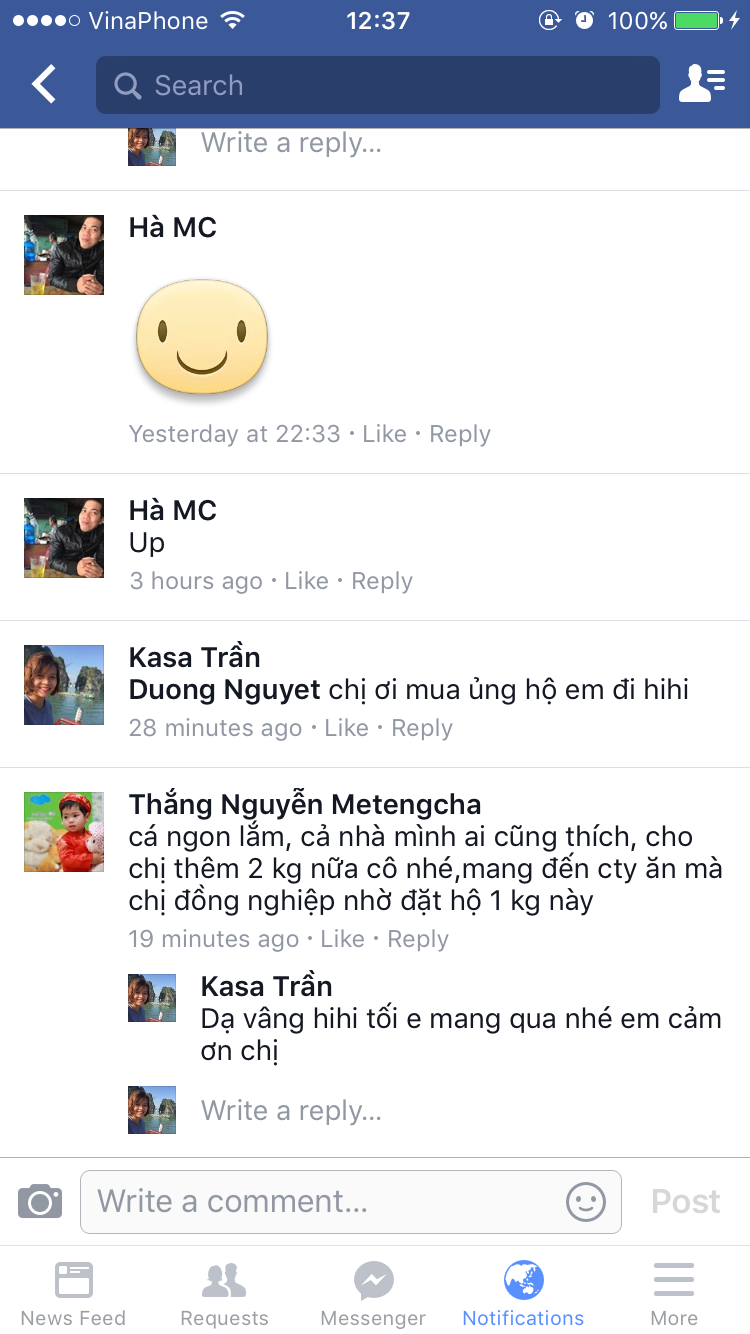The height and width of the screenshot is (1334, 750).
Task: Like Kasa Trần's comment mentioning Duong Nguyet
Action: coord(346,728)
